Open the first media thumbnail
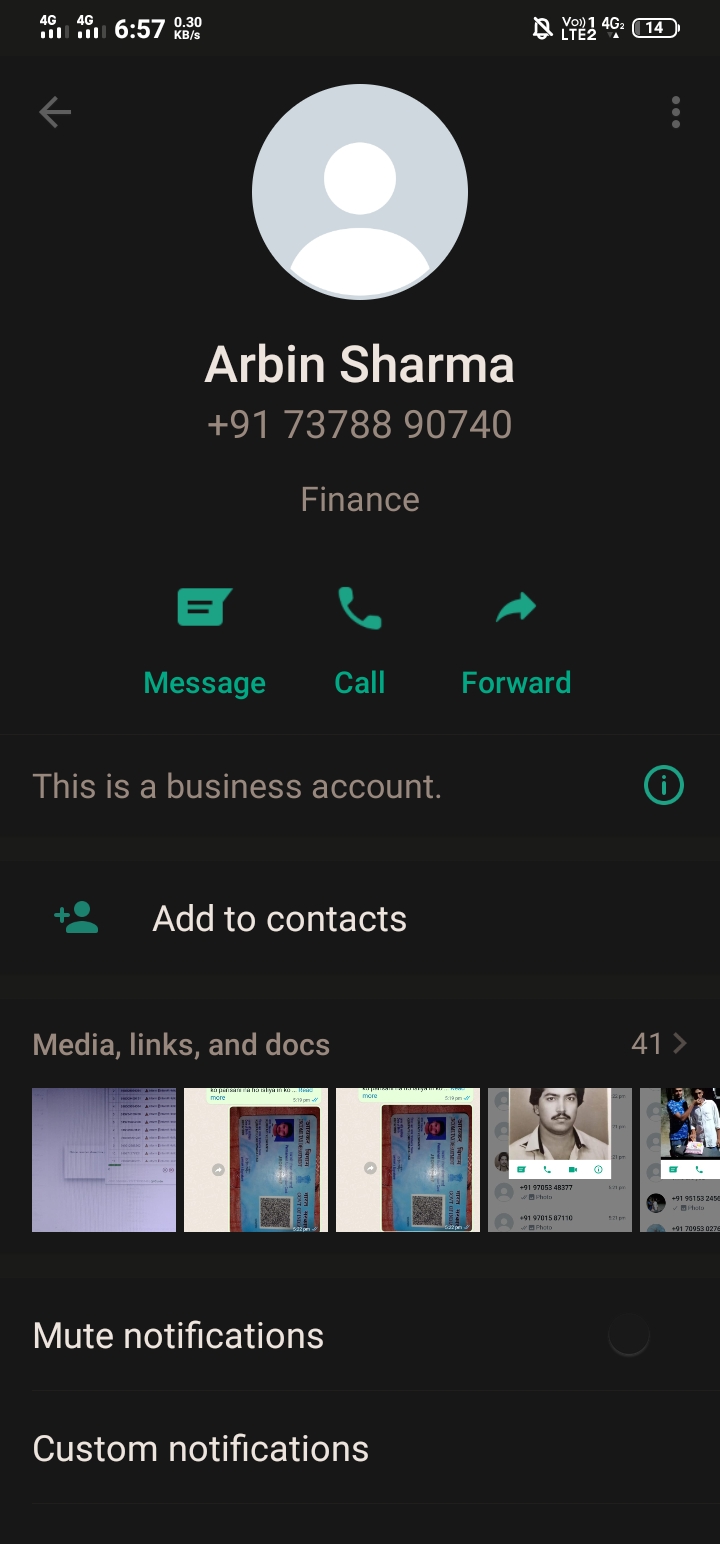The height and width of the screenshot is (1544, 720). click(104, 1160)
